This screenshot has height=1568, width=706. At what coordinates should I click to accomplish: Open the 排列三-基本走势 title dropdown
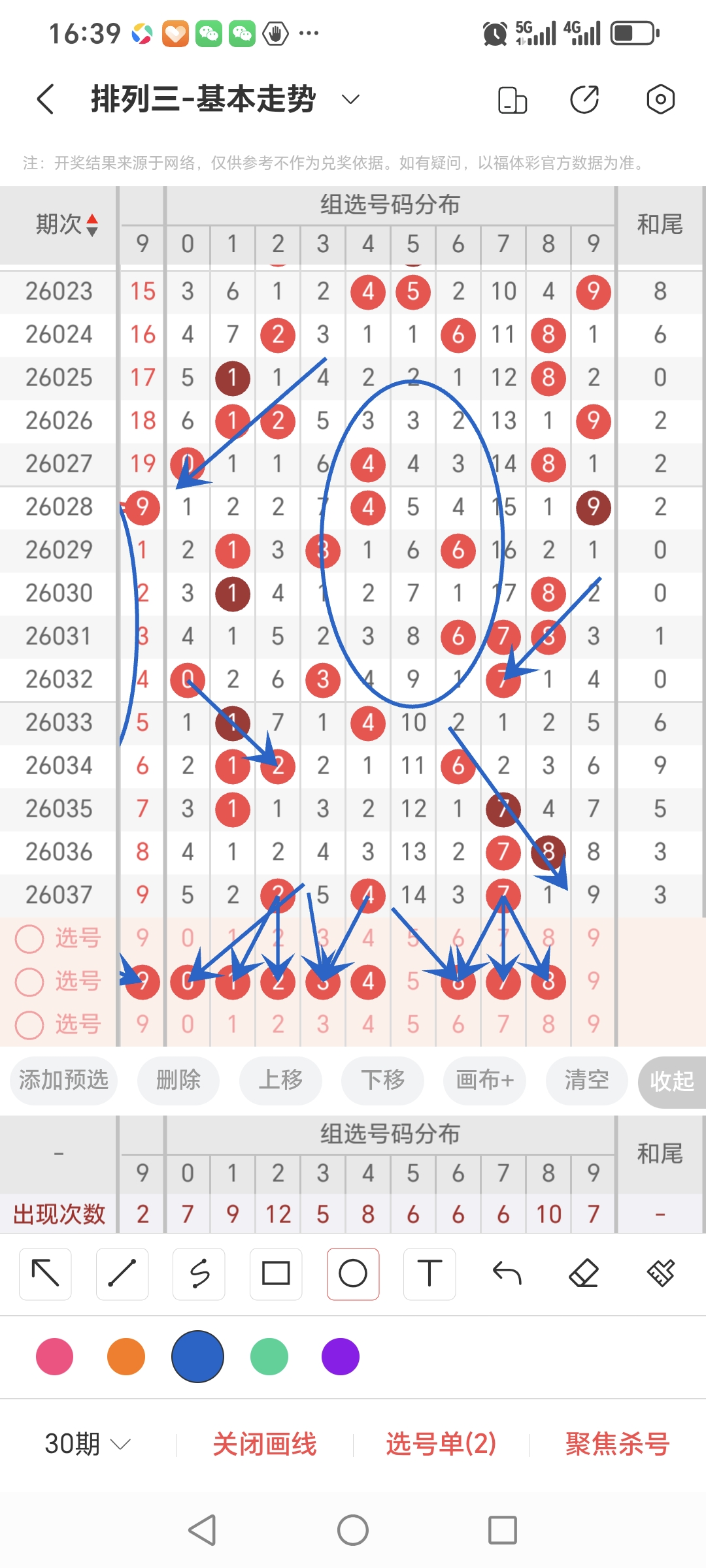(349, 99)
